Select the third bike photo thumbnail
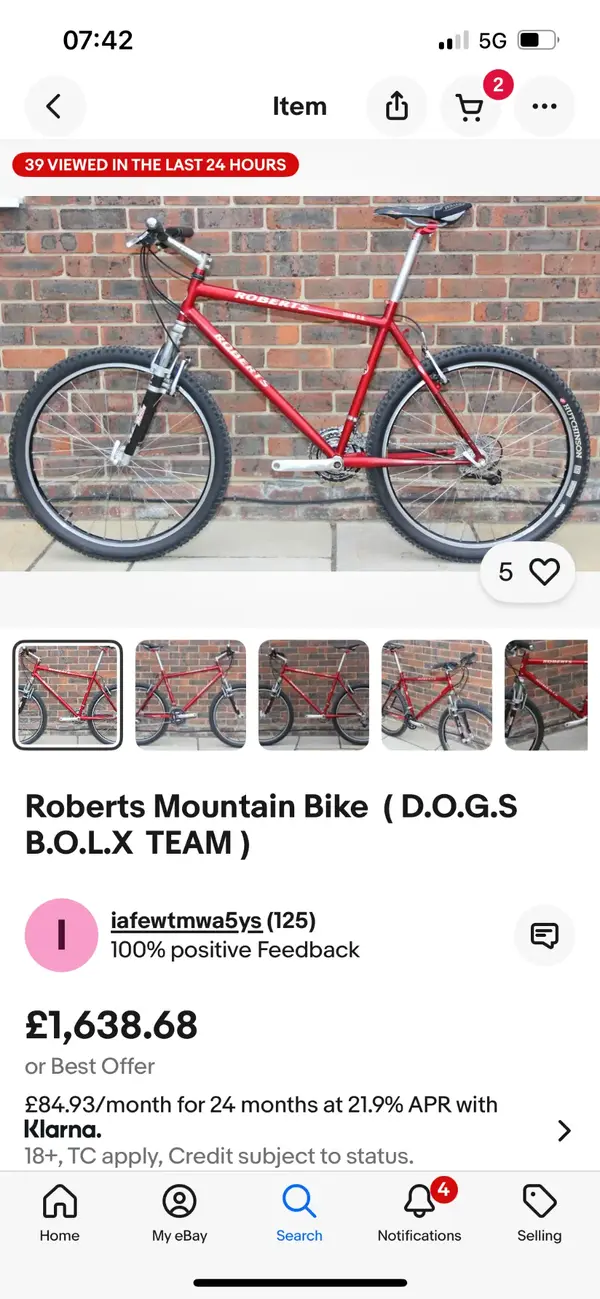The width and height of the screenshot is (600, 1299). click(314, 695)
